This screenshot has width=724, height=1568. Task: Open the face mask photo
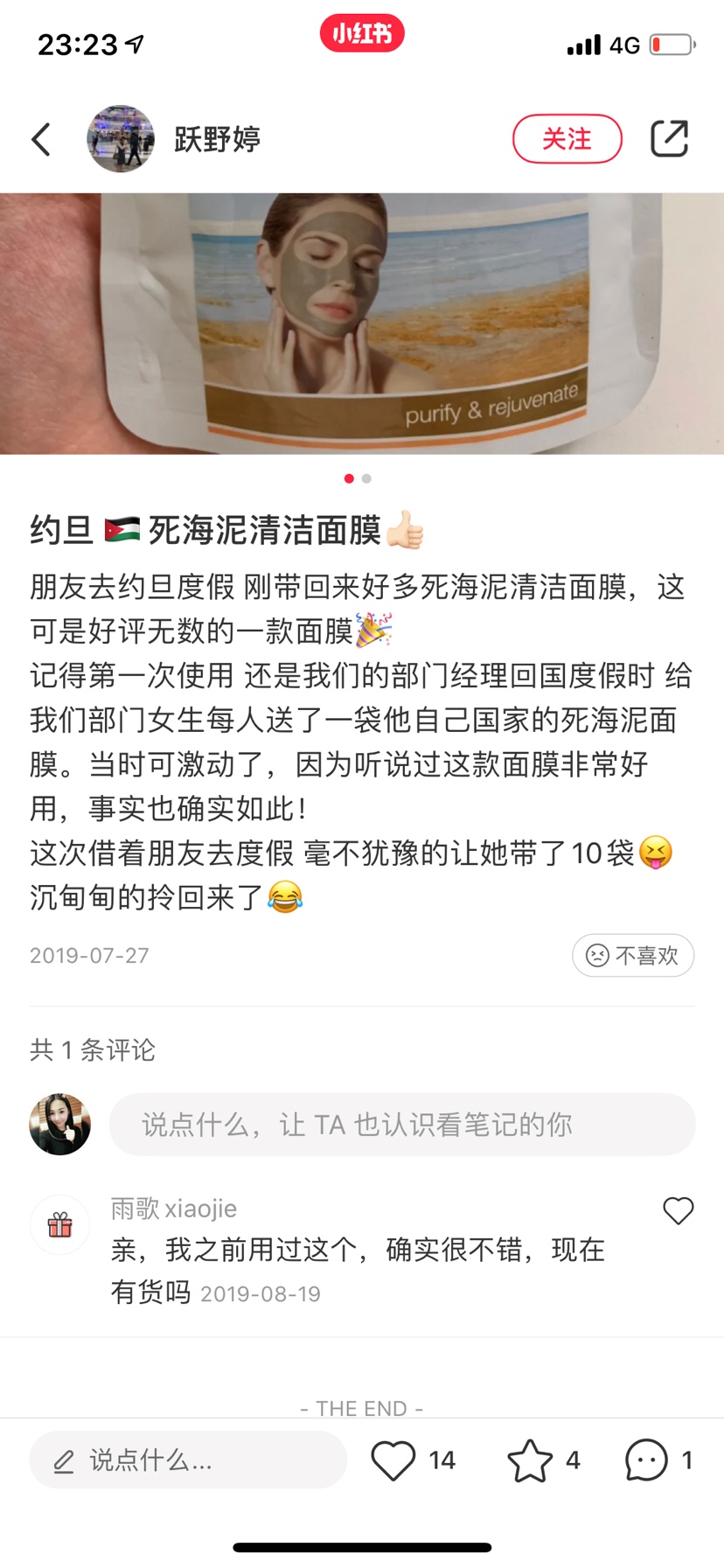click(x=362, y=323)
